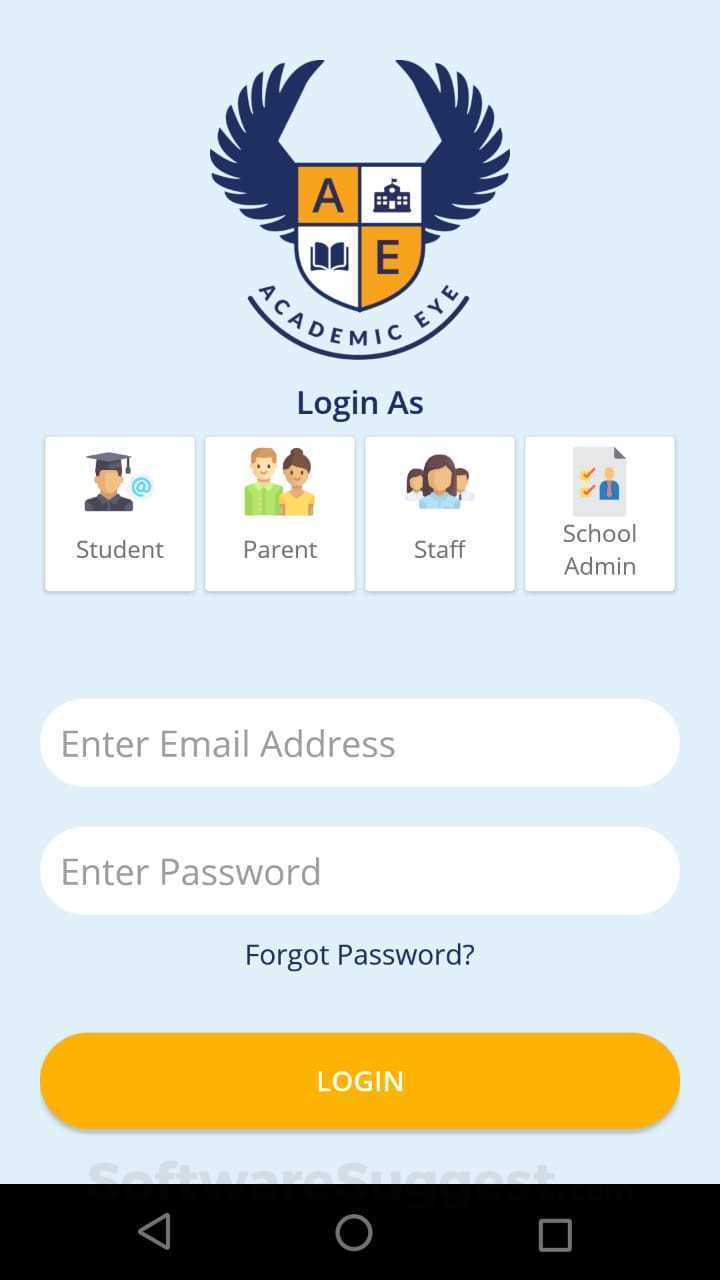Select the Parent login tab

[x=279, y=512]
